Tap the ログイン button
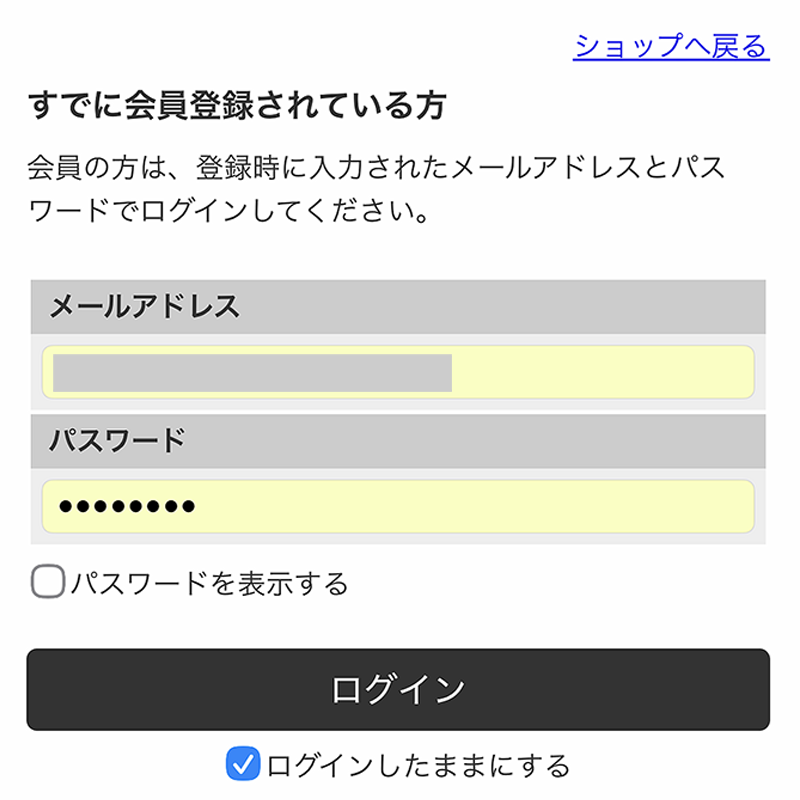800x800 pixels. click(398, 689)
